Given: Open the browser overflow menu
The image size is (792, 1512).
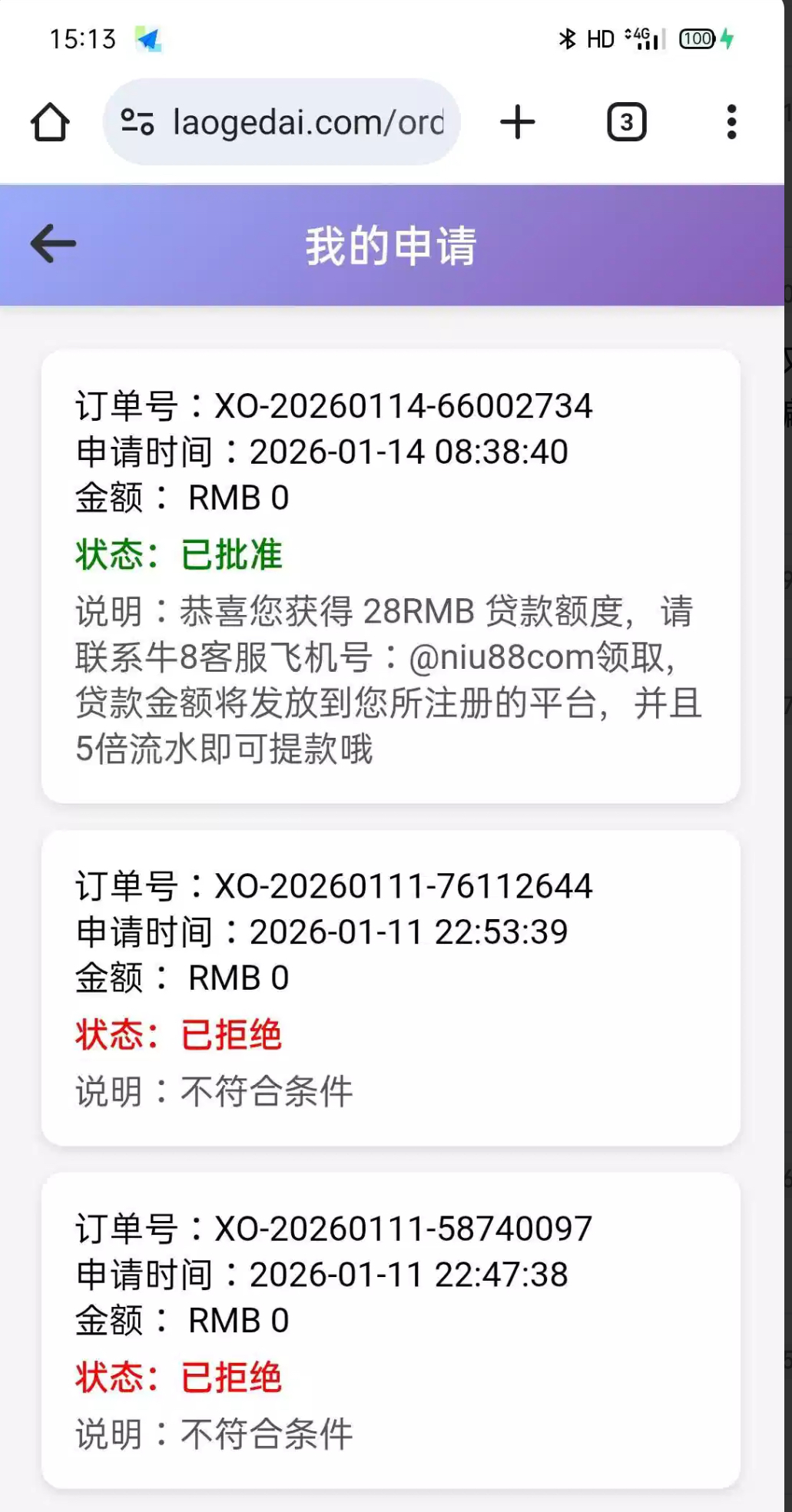Looking at the screenshot, I should 731,122.
